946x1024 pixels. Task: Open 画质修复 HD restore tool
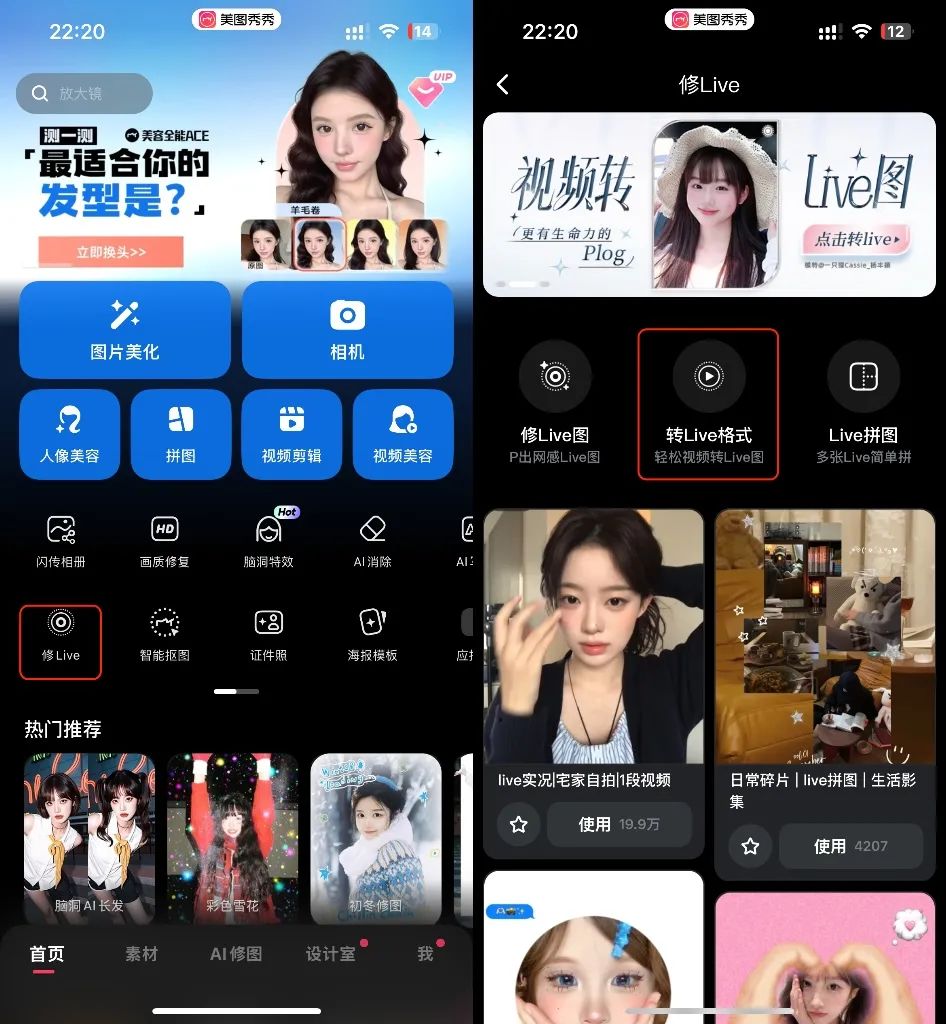164,541
